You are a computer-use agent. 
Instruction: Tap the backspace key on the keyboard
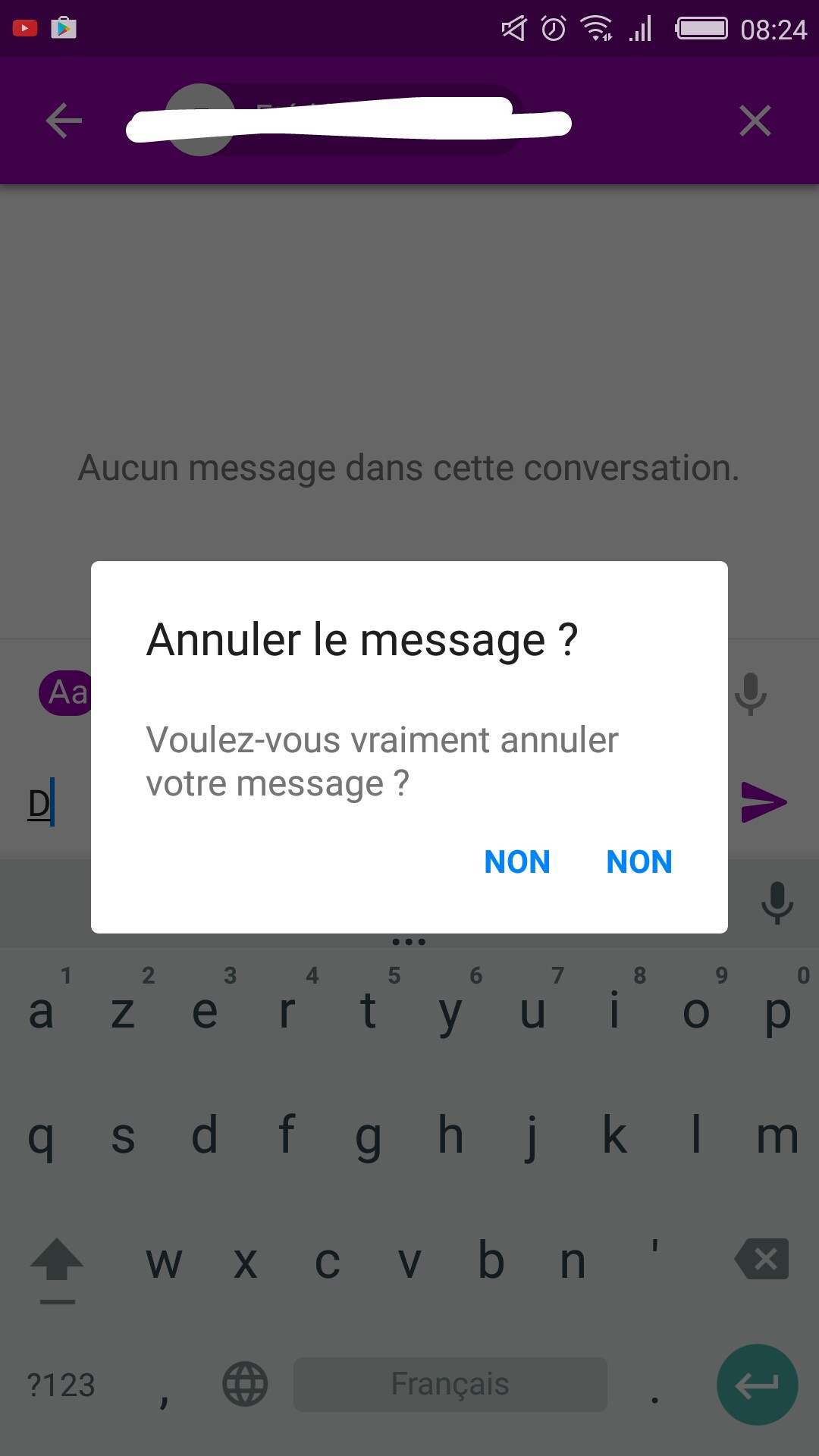point(762,1260)
